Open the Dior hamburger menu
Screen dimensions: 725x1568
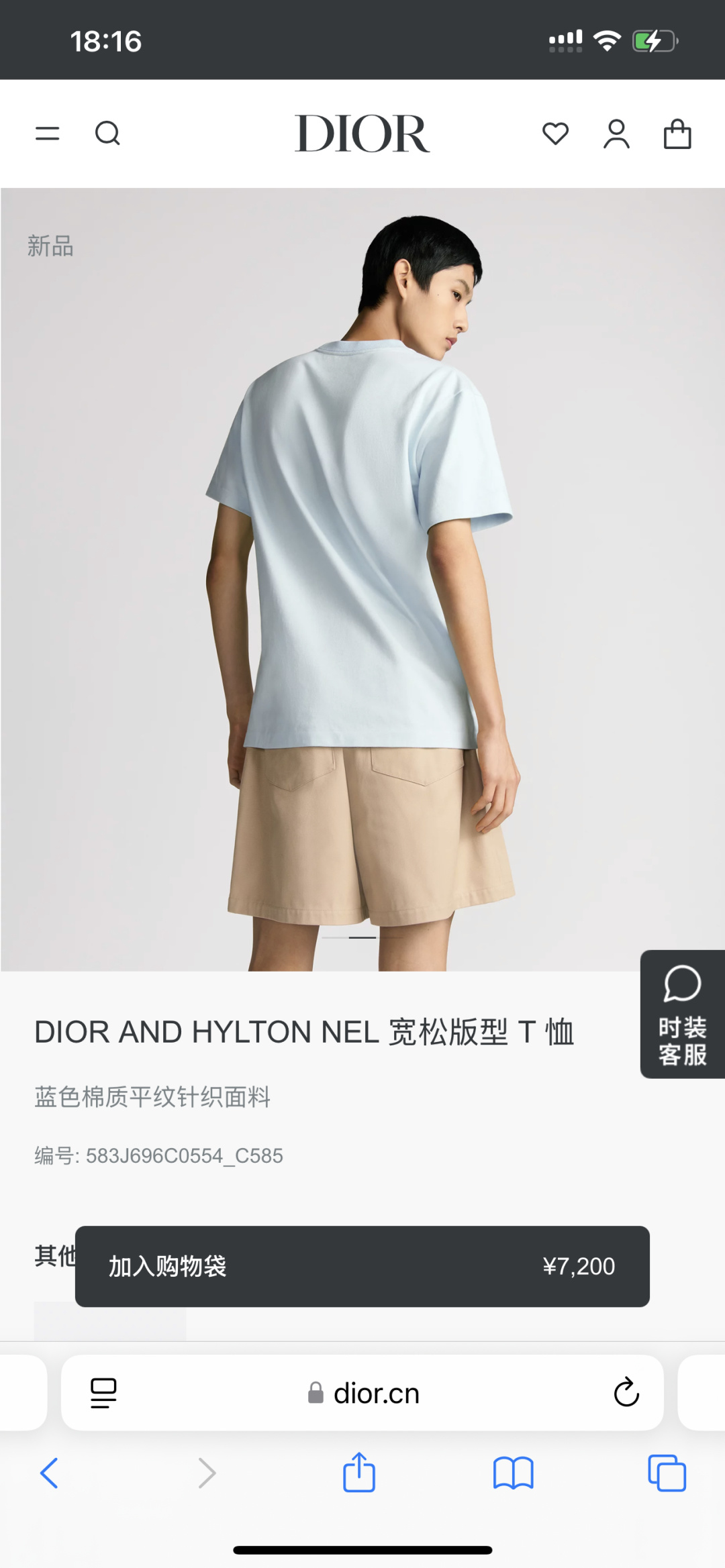click(x=47, y=134)
